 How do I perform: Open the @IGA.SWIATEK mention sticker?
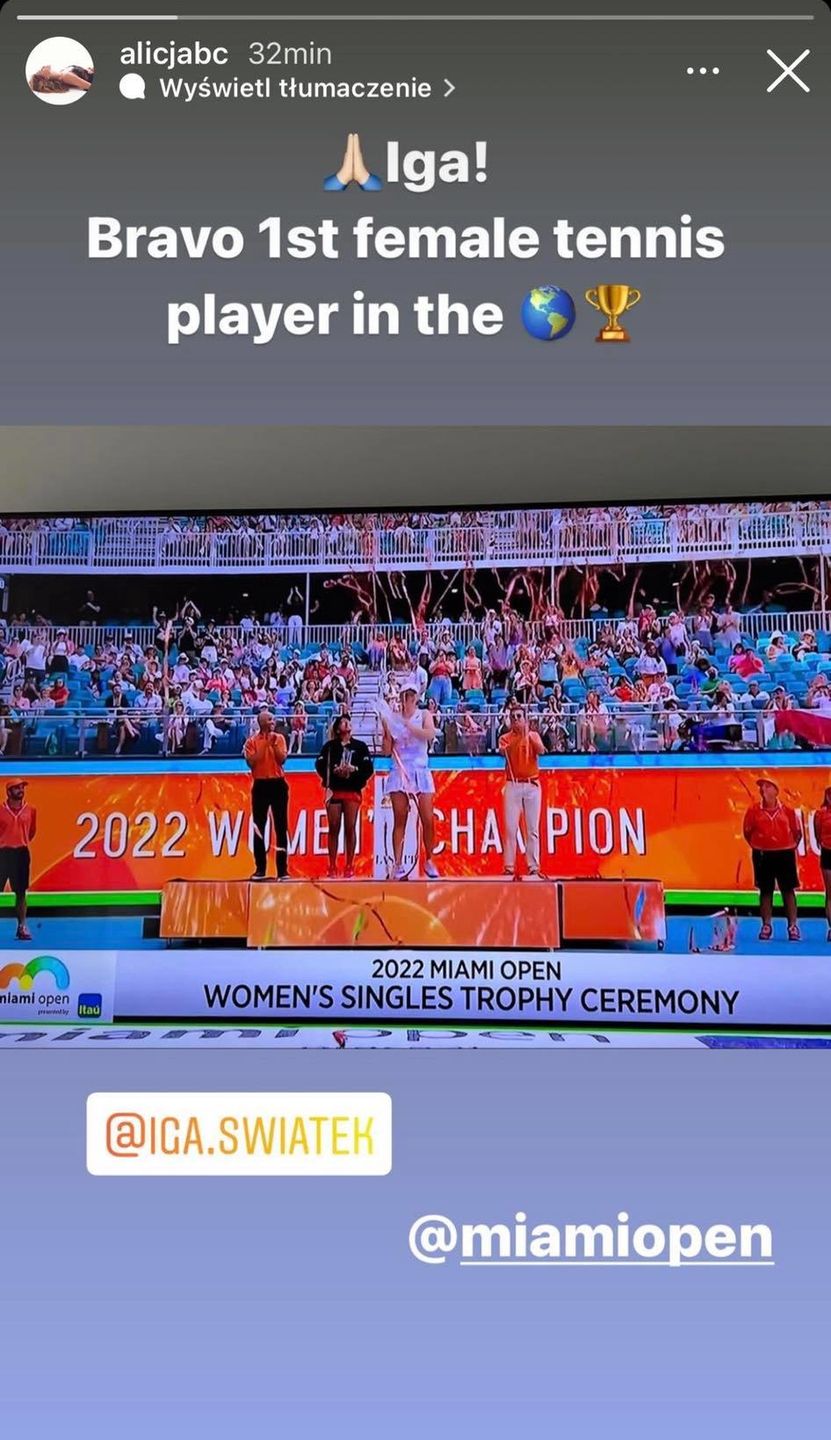click(x=239, y=1134)
